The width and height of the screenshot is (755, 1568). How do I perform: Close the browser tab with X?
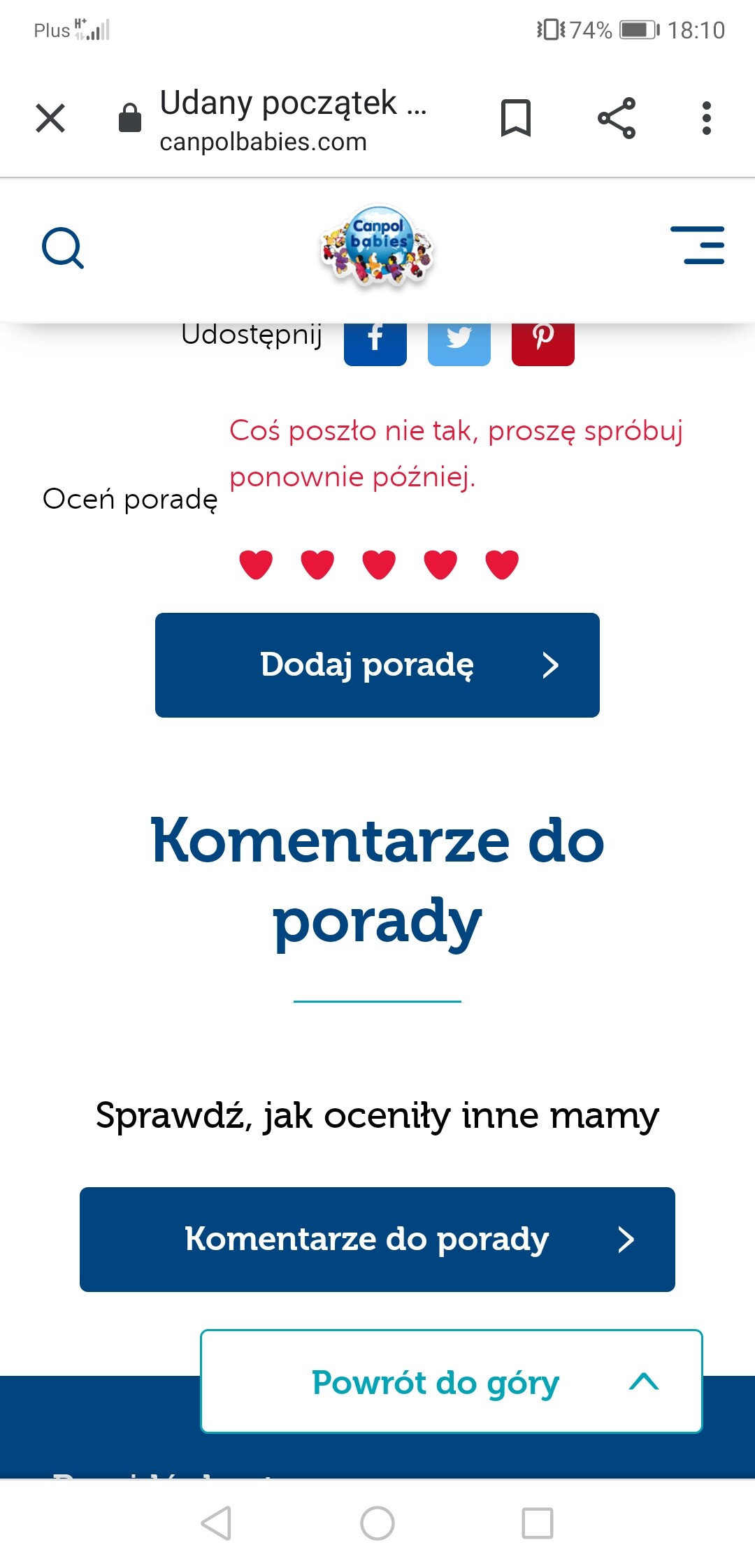[x=50, y=118]
